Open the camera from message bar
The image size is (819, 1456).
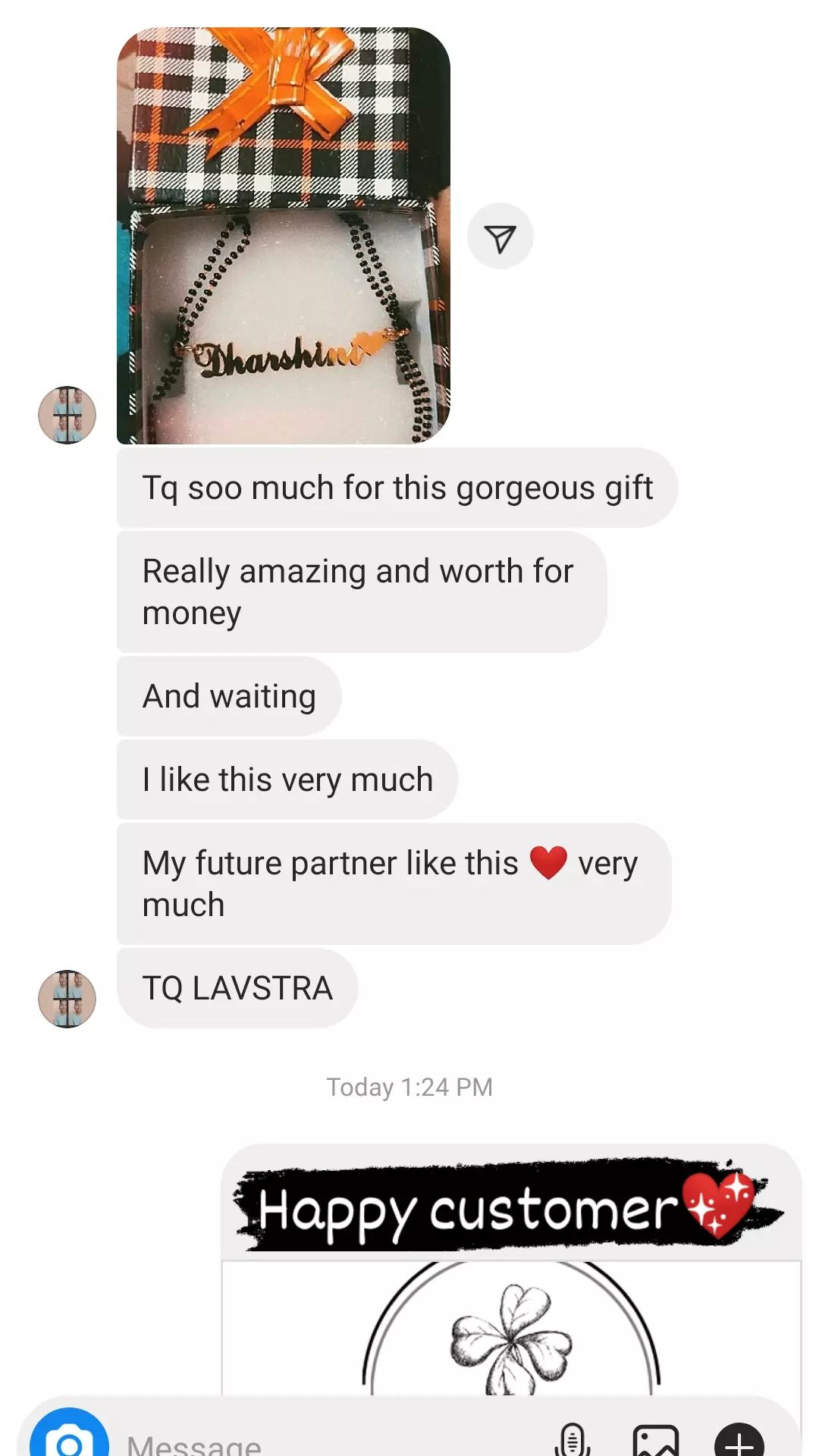69,1433
